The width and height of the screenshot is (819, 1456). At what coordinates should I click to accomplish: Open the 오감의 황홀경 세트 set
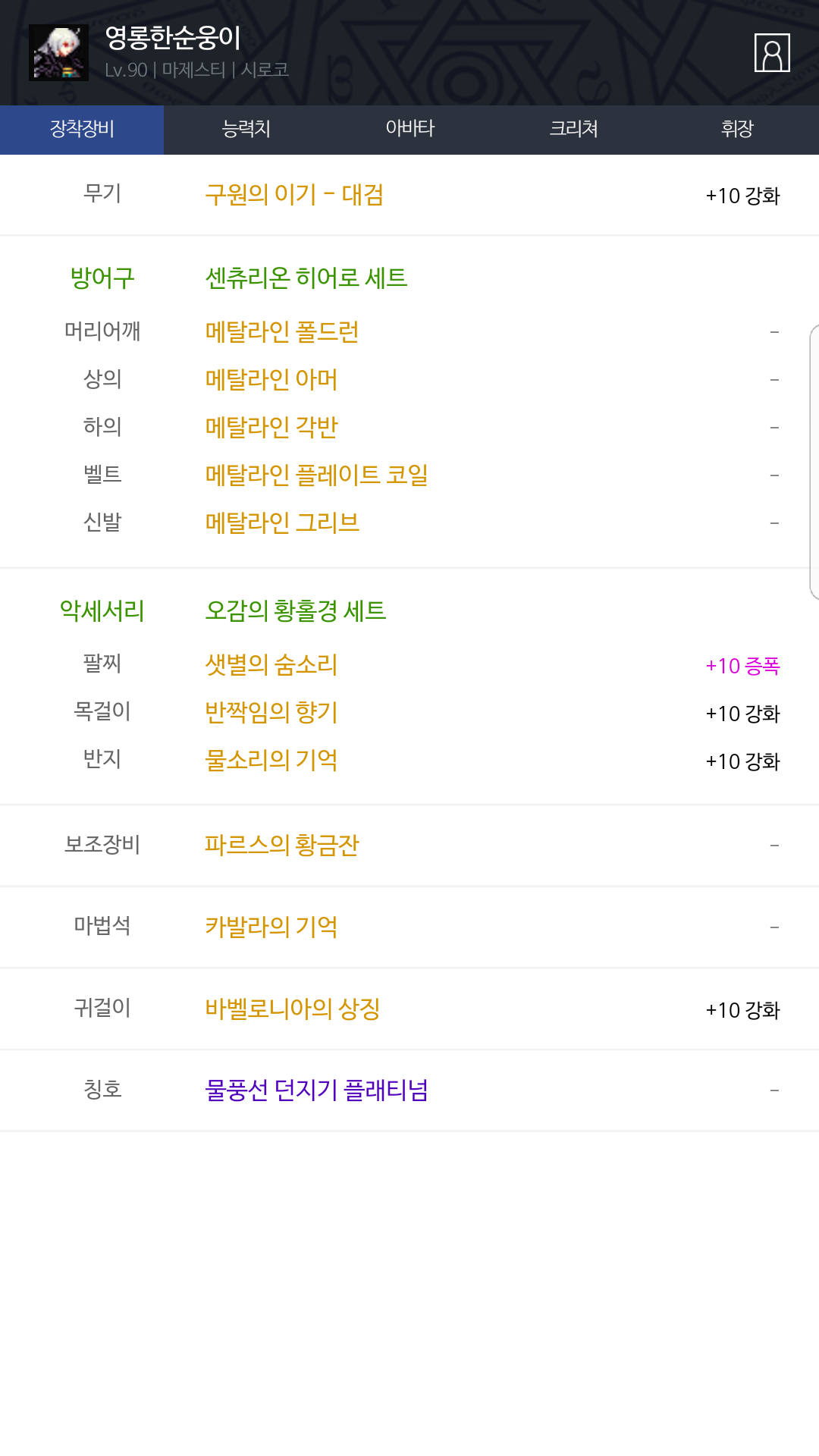(x=296, y=610)
